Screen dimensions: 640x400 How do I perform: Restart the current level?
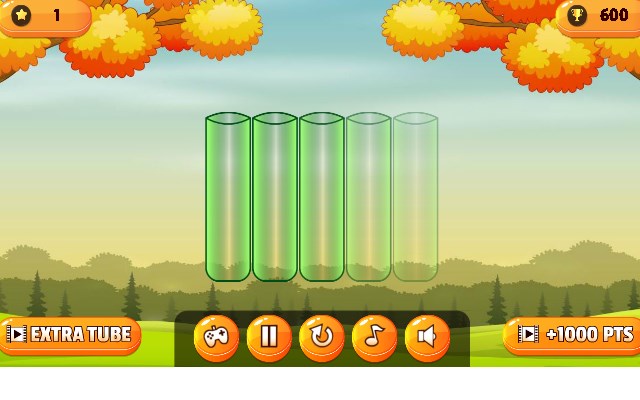tap(322, 337)
